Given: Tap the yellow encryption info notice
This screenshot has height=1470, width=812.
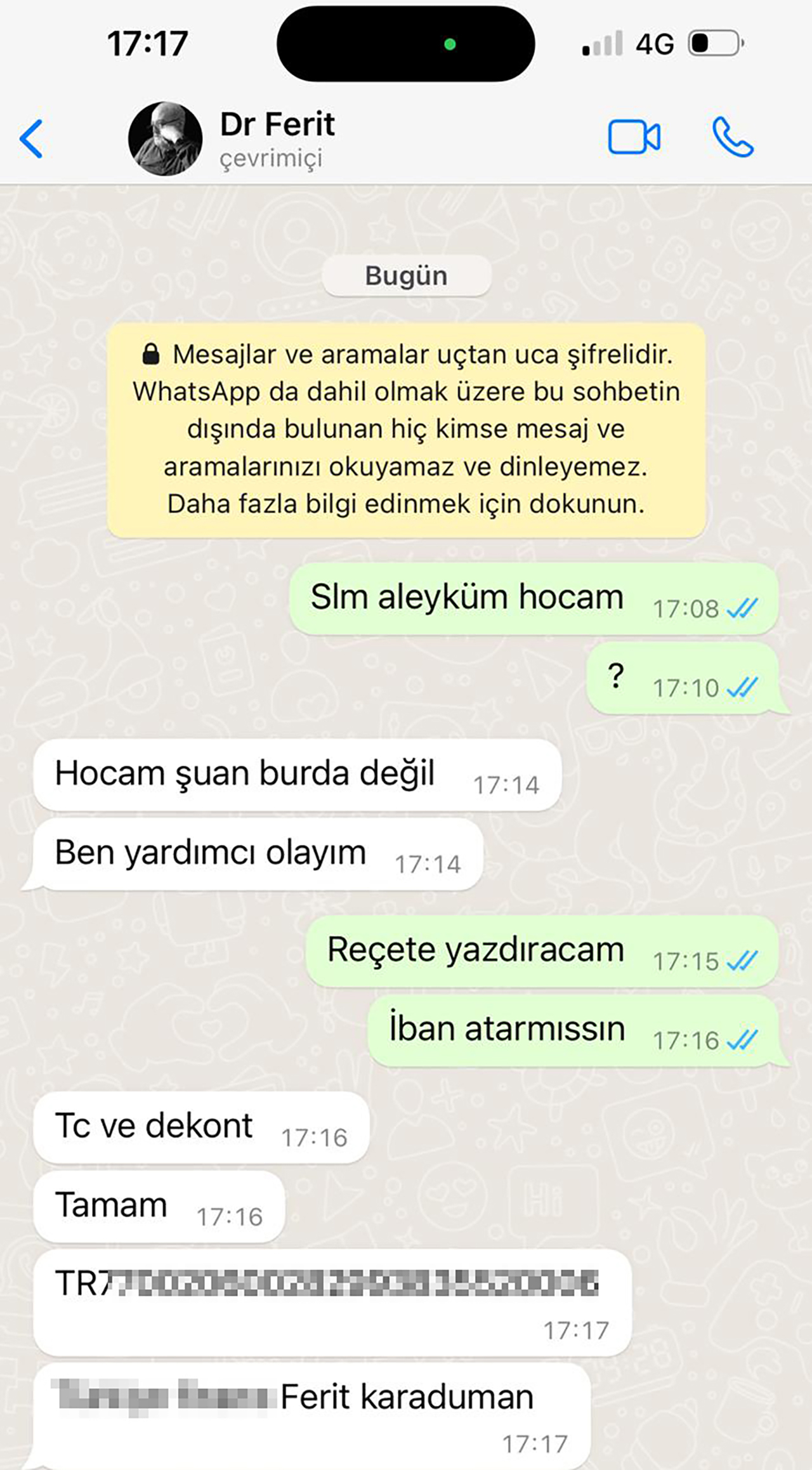Looking at the screenshot, I should coord(406,430).
